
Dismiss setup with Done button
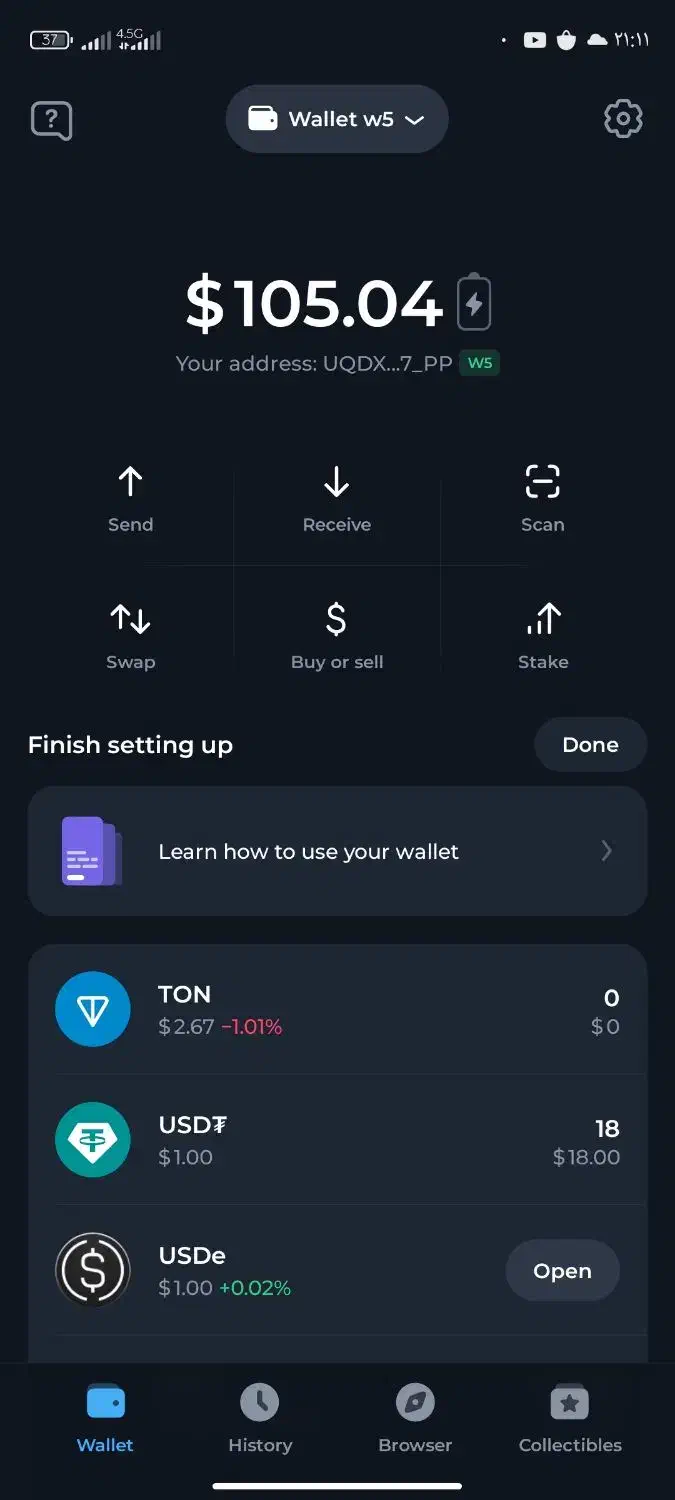[590, 744]
